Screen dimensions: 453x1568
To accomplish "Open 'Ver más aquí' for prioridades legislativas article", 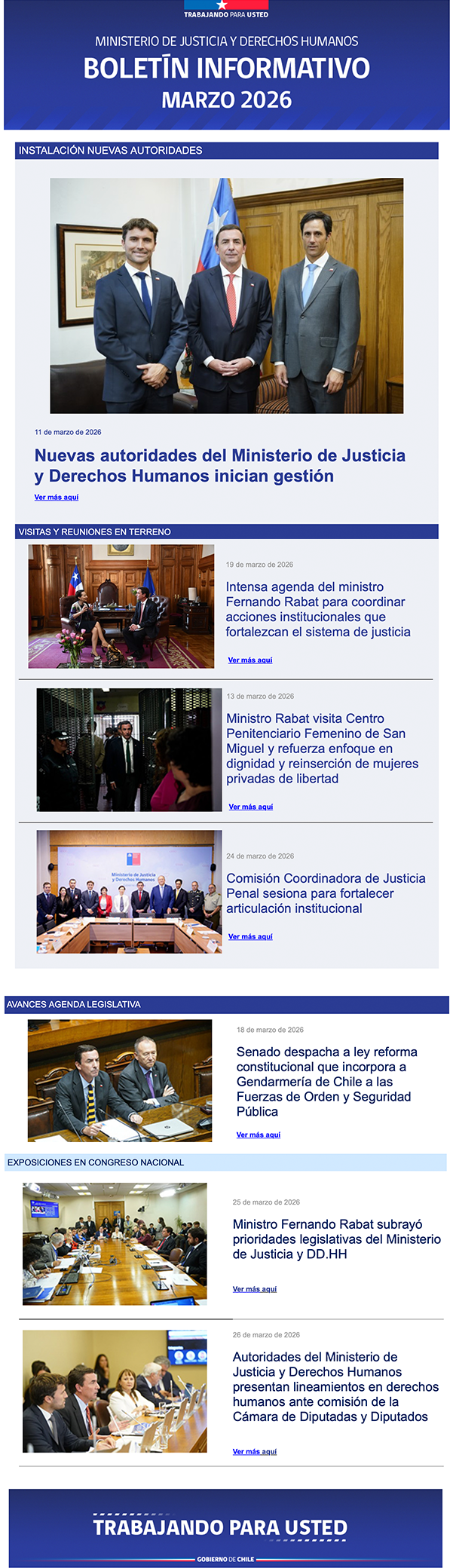I will click(x=255, y=1289).
